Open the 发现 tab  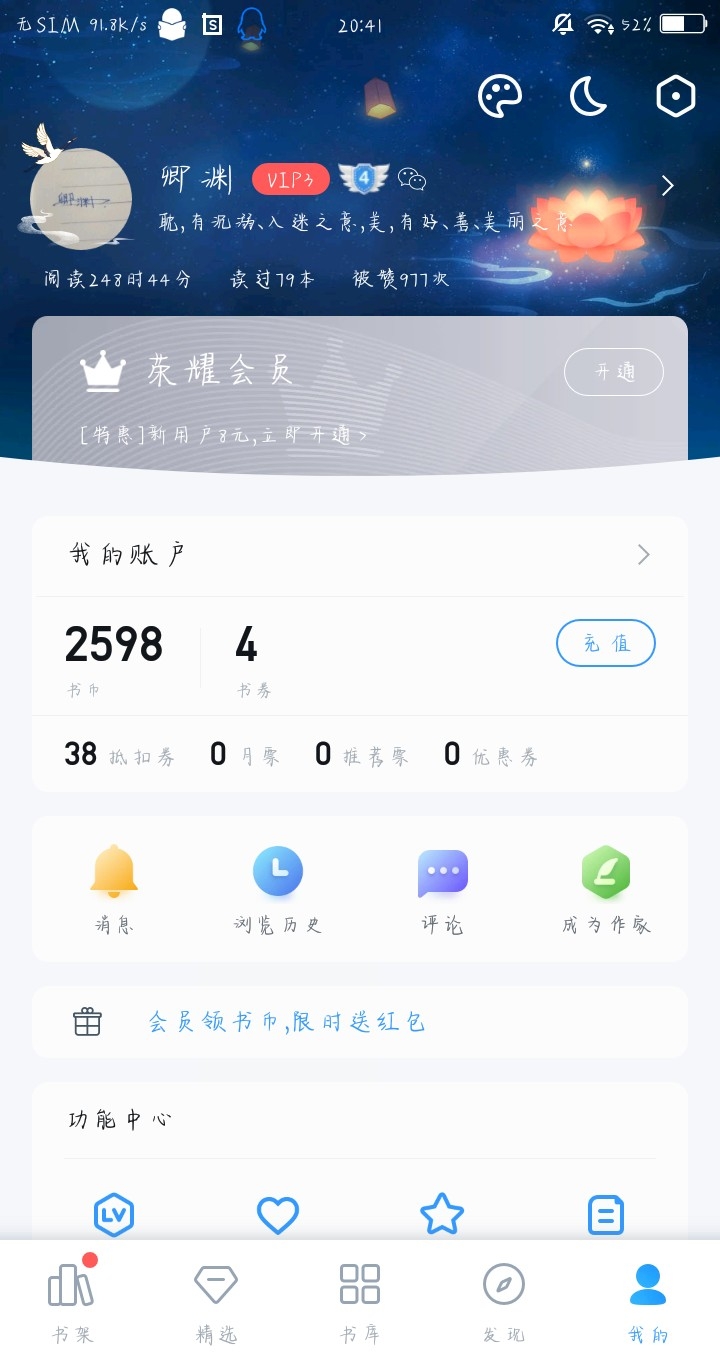504,1299
